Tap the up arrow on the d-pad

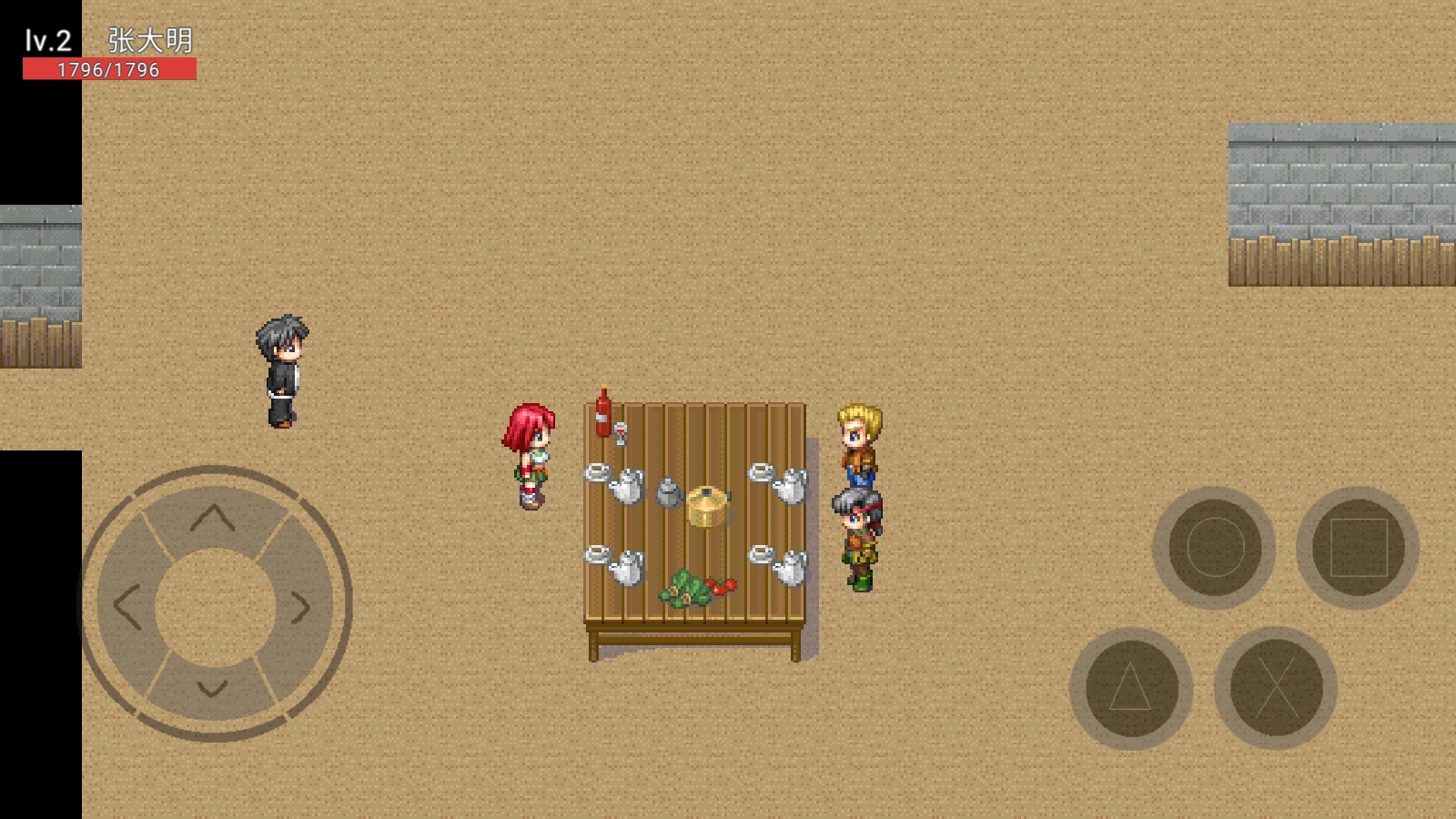click(x=213, y=520)
